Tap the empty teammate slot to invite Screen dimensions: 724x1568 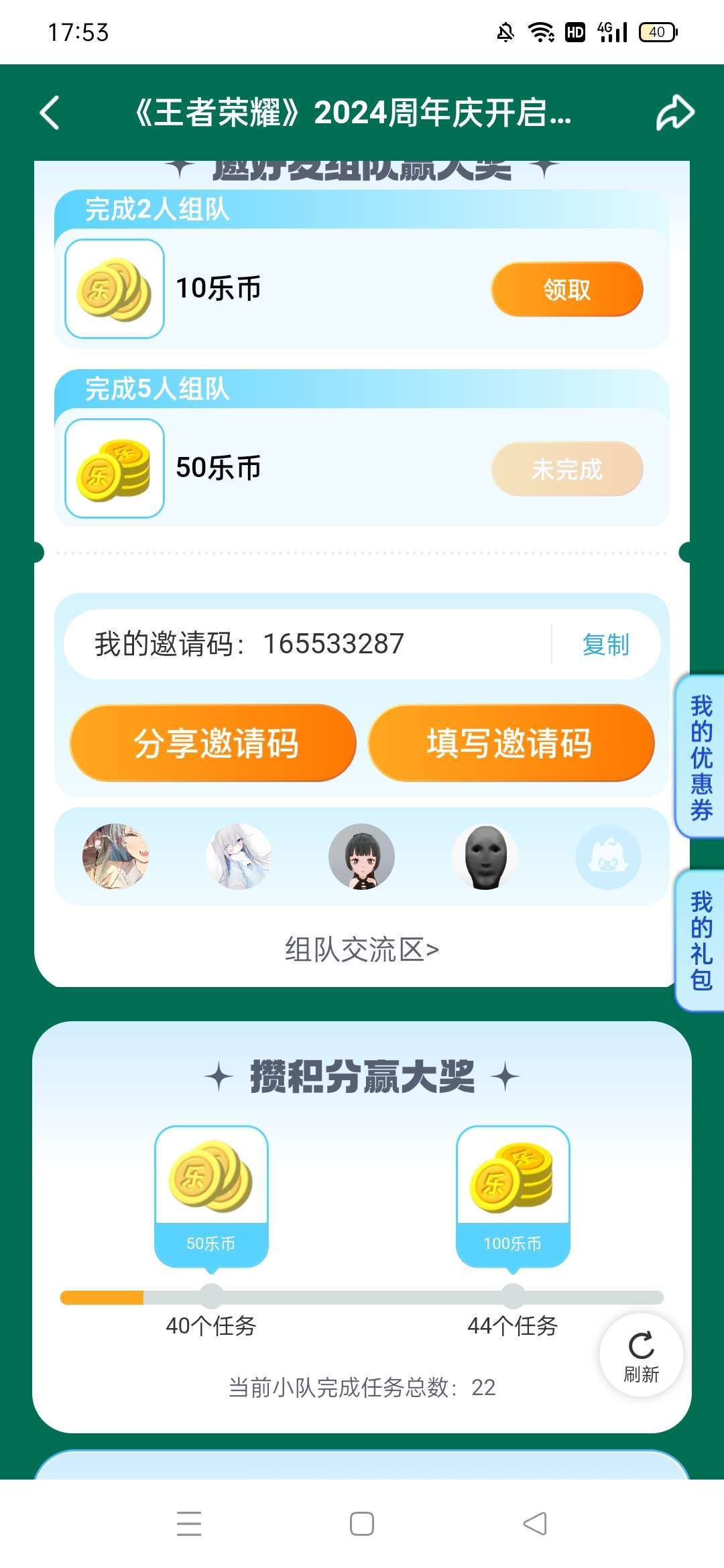pos(608,857)
